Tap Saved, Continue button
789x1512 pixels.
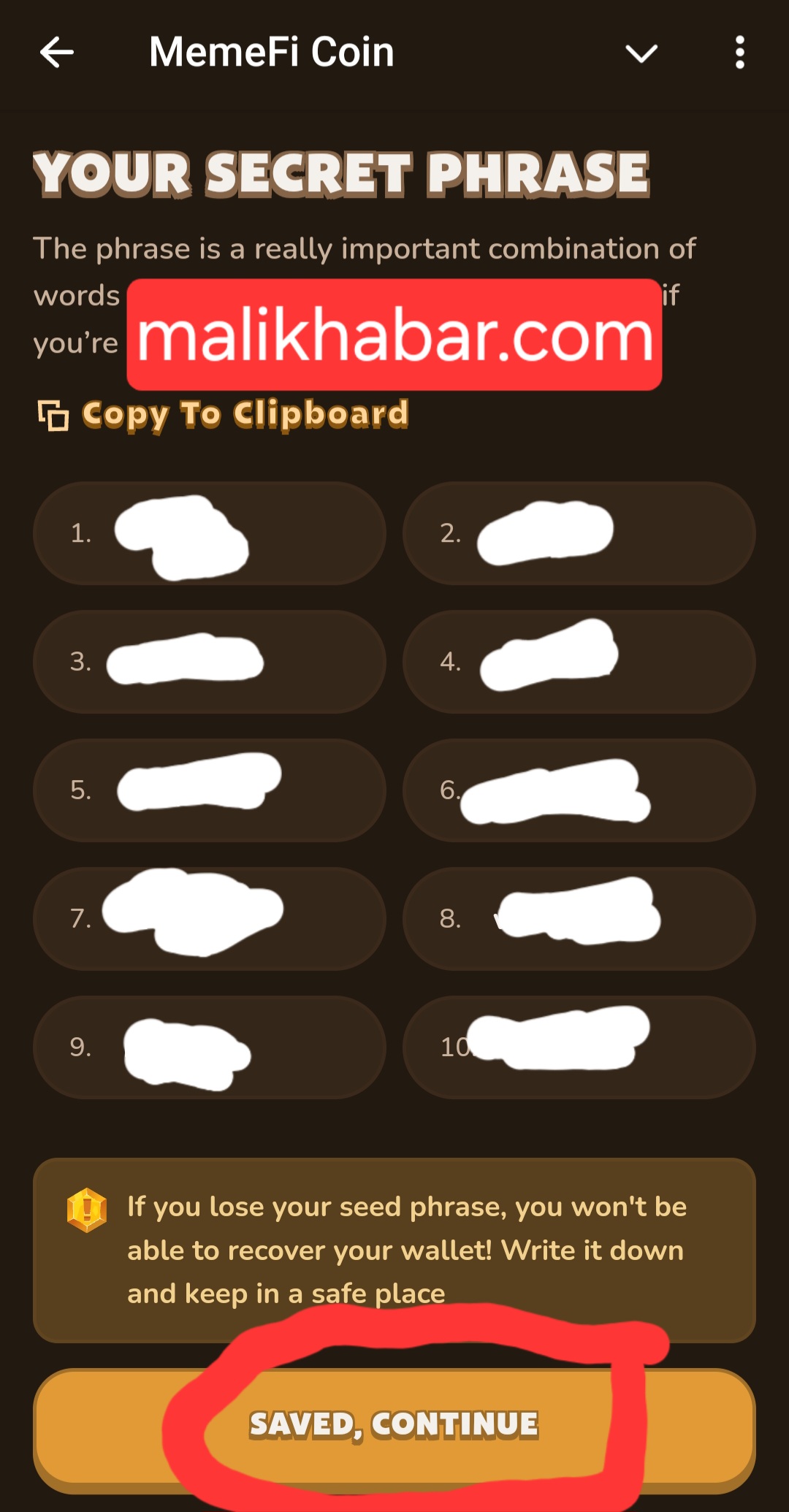coord(394,1425)
